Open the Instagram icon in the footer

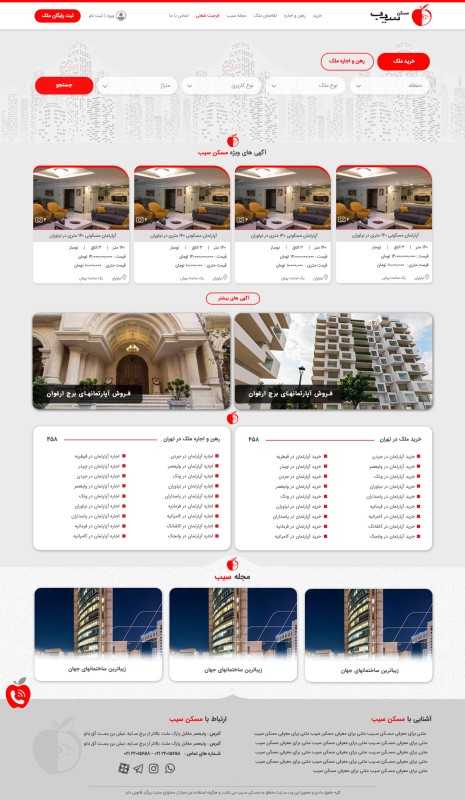154,768
